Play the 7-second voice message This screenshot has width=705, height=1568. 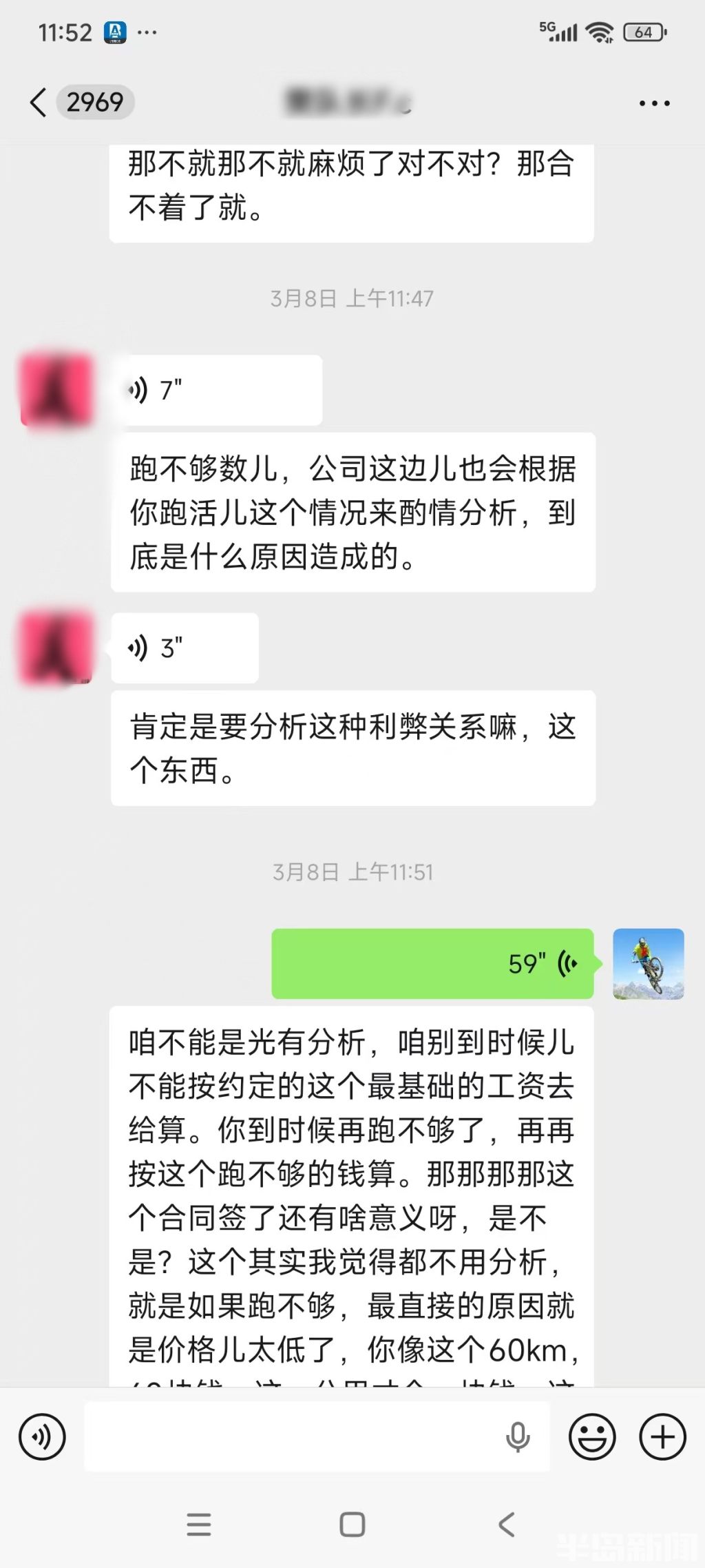(x=216, y=390)
